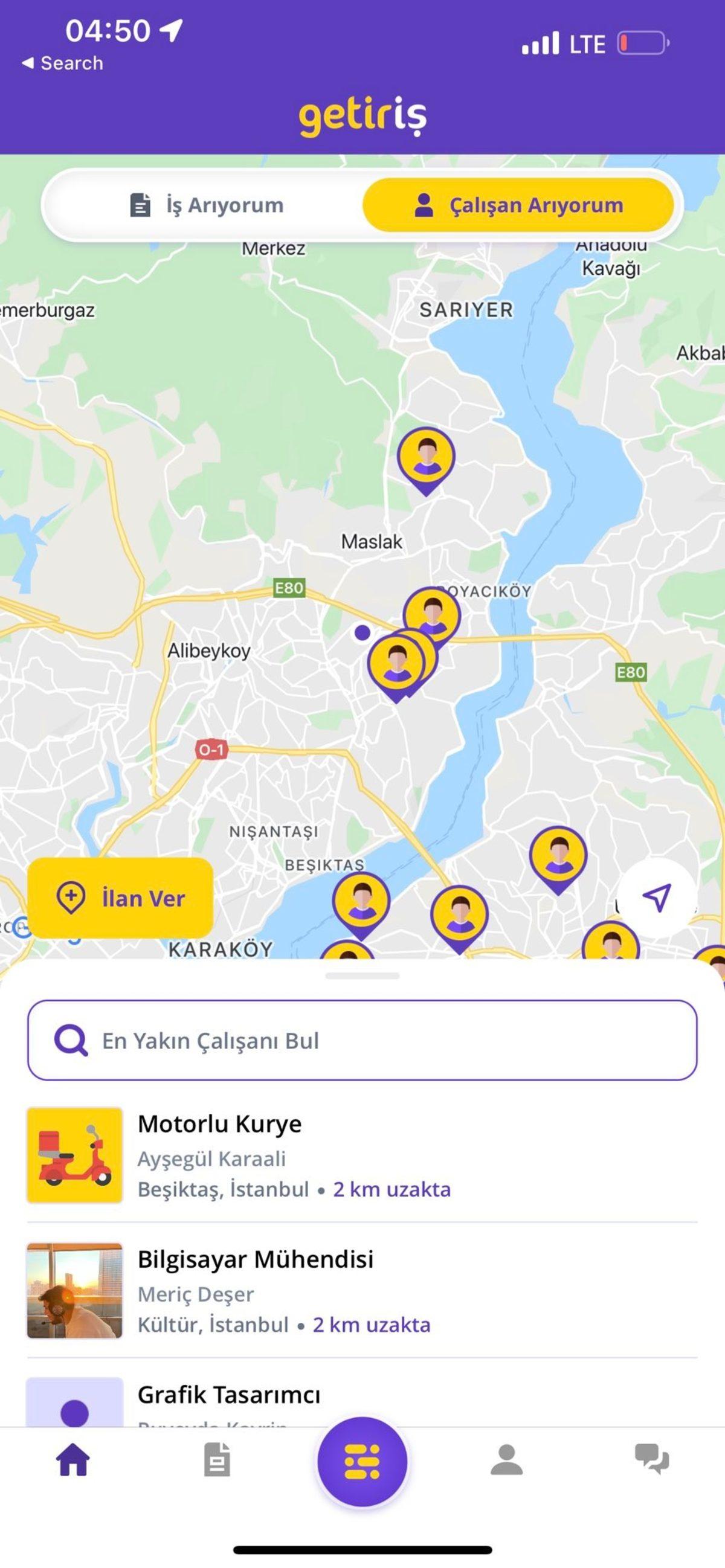Switch to İş Arıyorum mode
This screenshot has height=1568, width=725.
pyautogui.click(x=207, y=205)
